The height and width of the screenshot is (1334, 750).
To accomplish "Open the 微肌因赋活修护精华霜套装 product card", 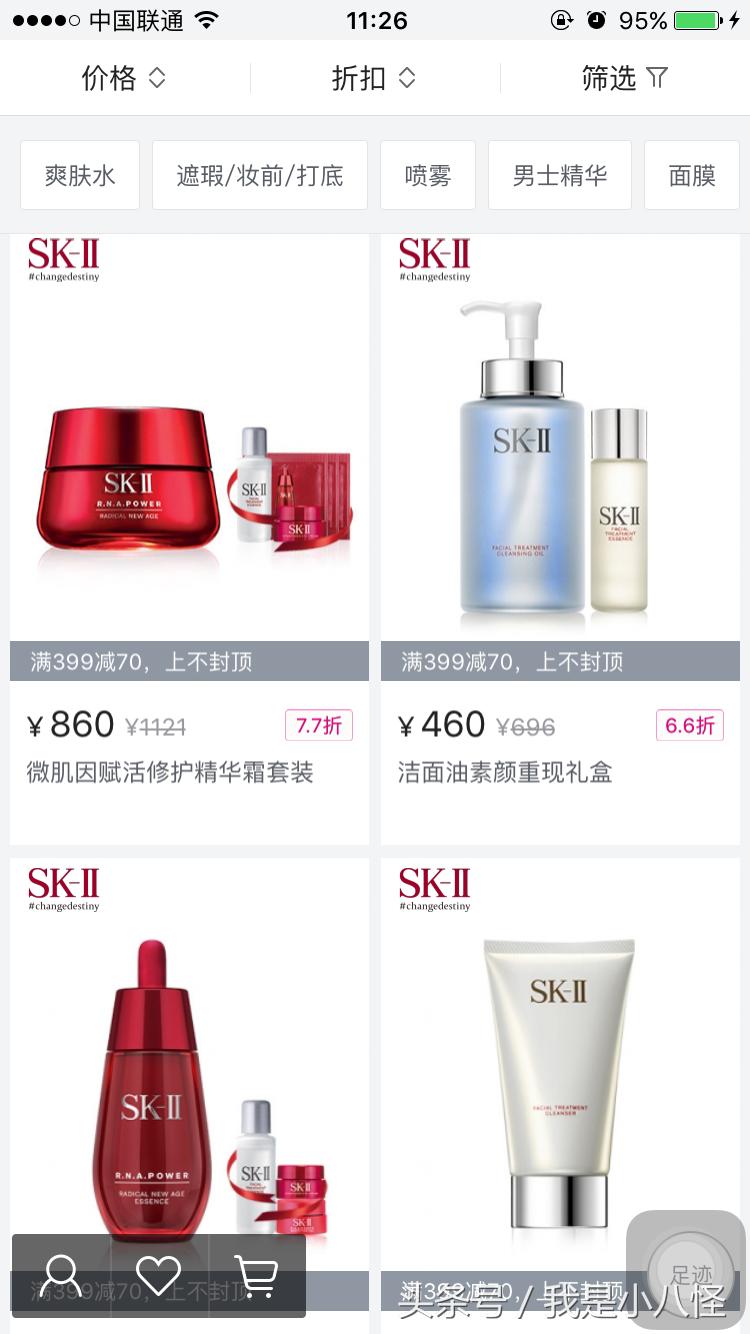I will (x=190, y=540).
